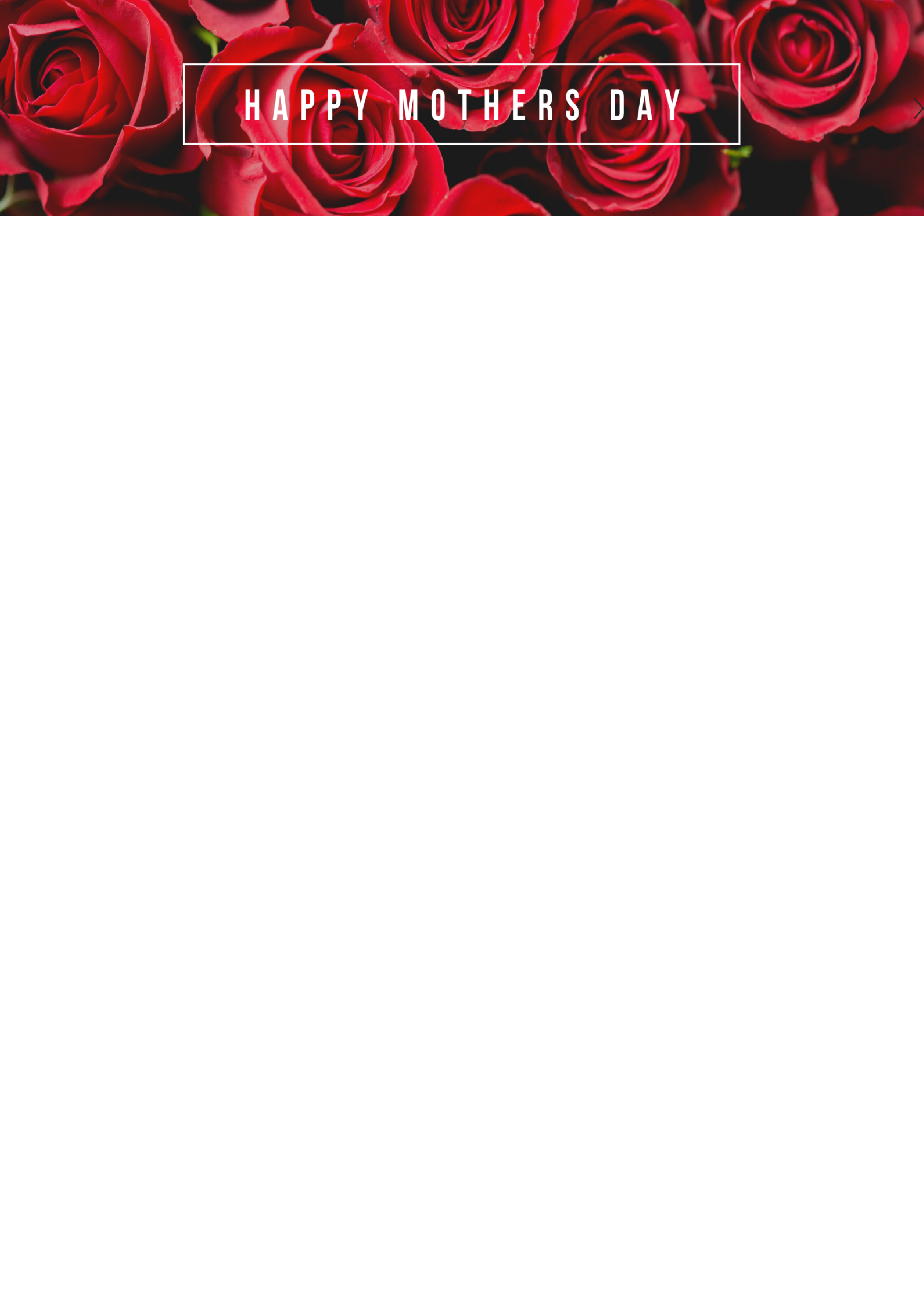Open the Happy Mothers Day banner

point(461,105)
